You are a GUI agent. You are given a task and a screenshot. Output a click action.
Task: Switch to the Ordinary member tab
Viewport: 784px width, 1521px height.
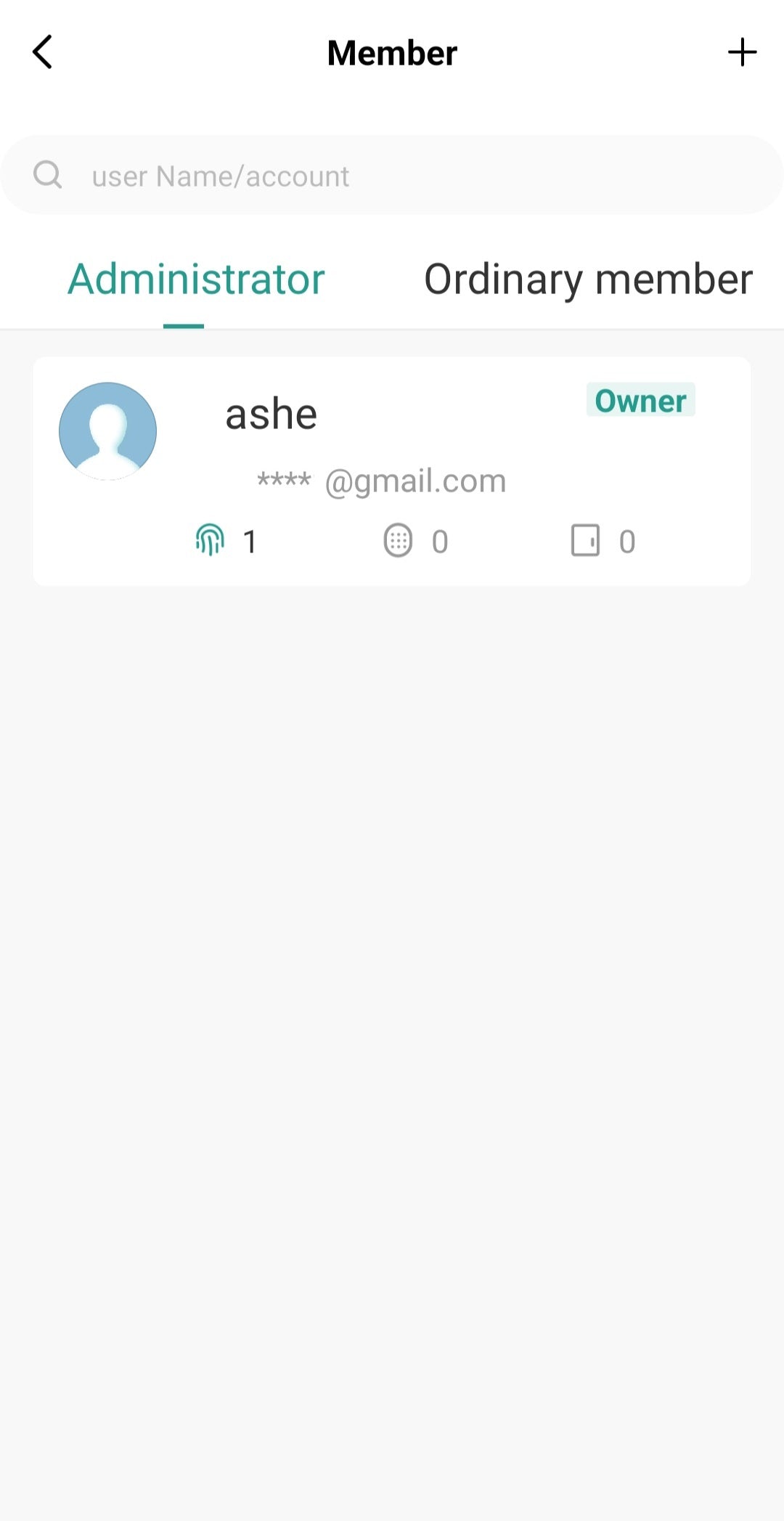point(588,280)
